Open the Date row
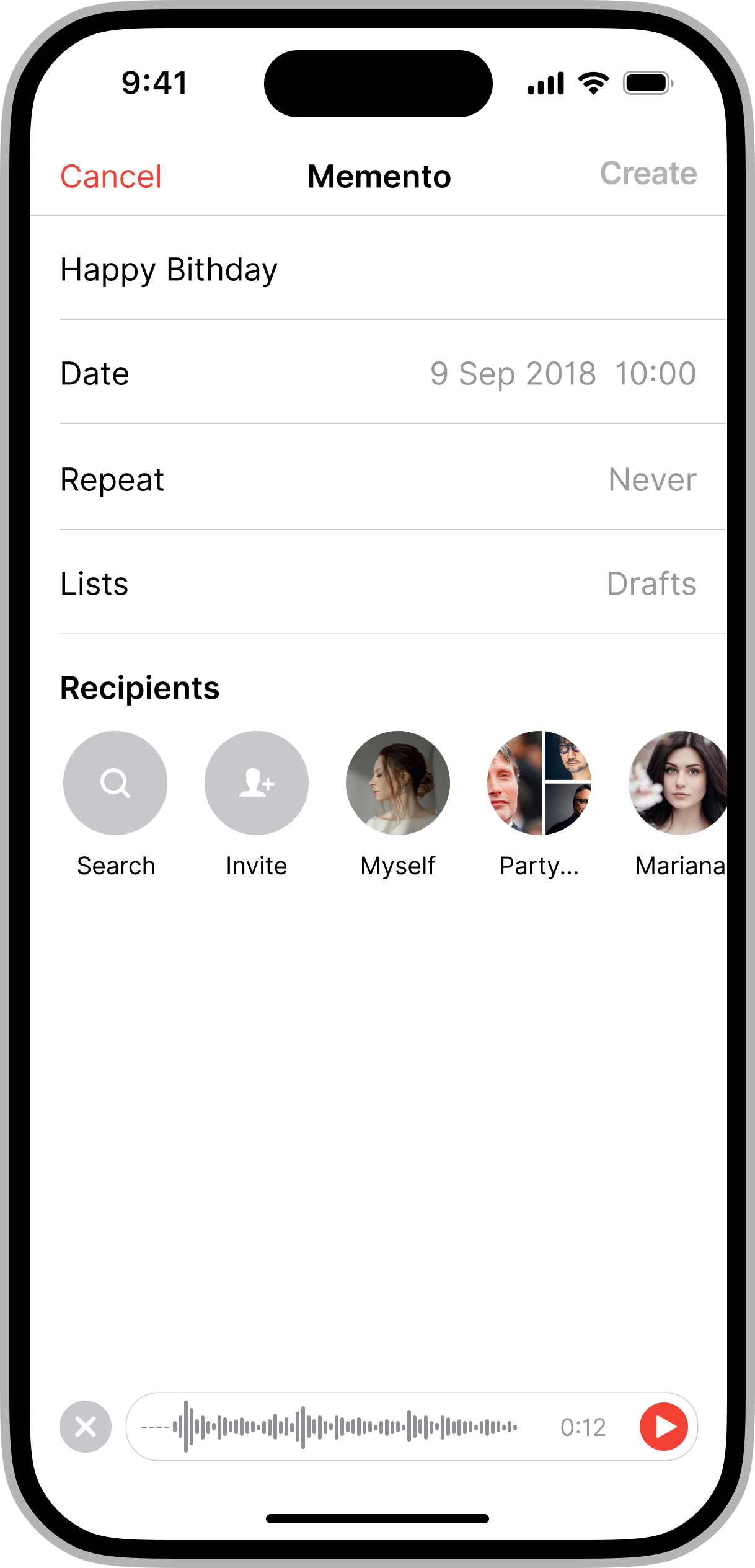The width and height of the screenshot is (755, 1568). (378, 373)
